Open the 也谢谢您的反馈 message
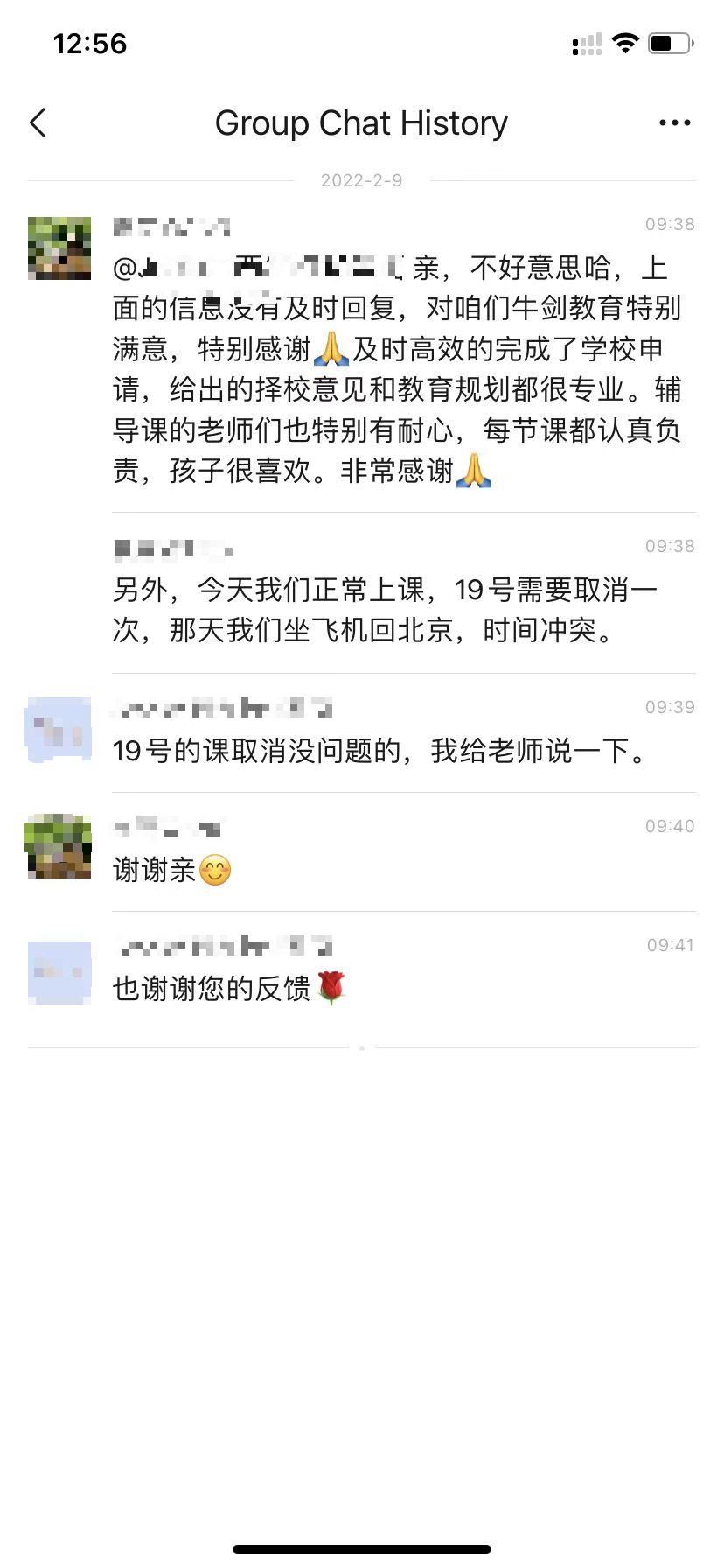The width and height of the screenshot is (724, 1568). [229, 989]
